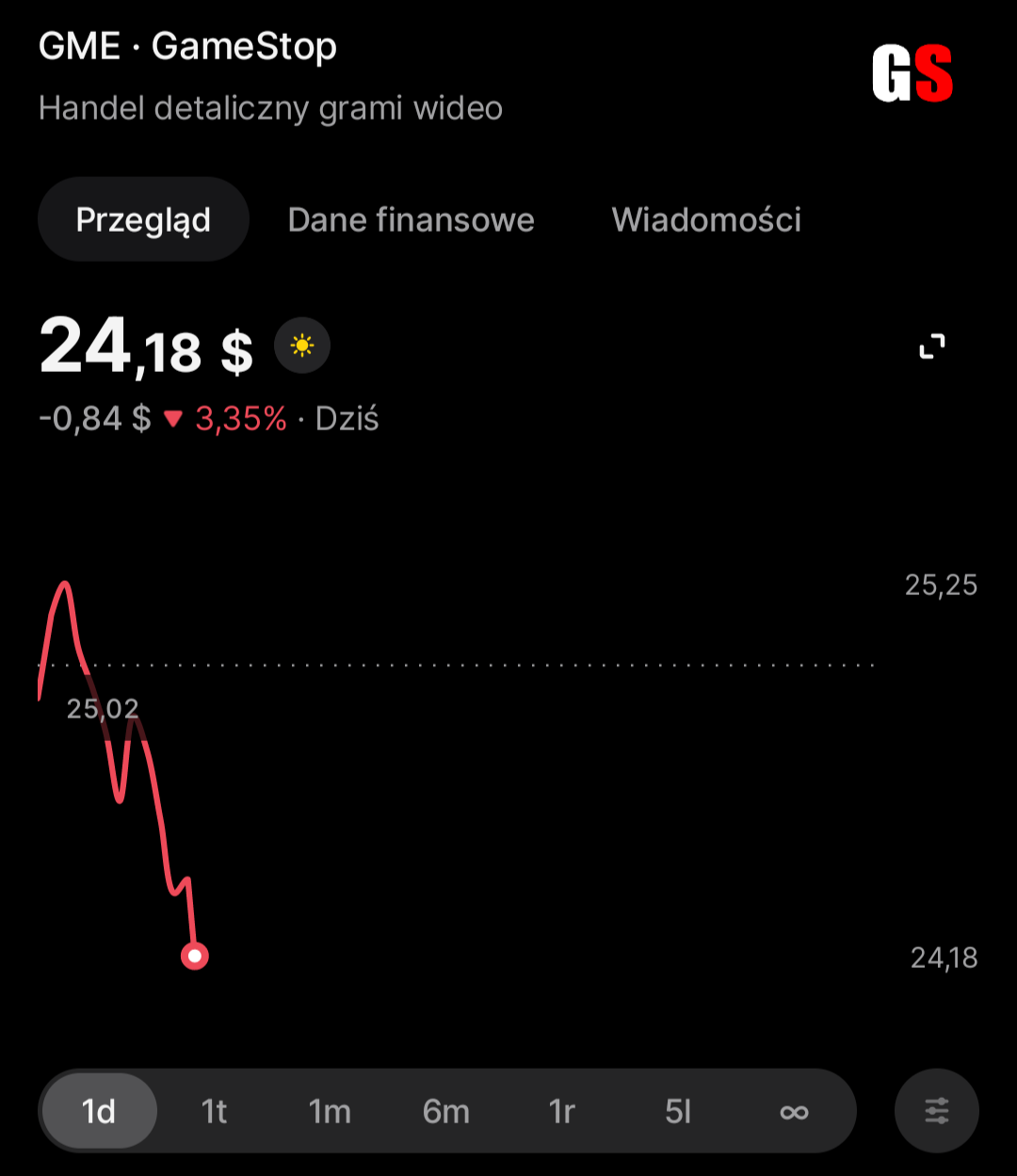The image size is (1017, 1176).
Task: Switch chart to the 5l range
Action: [x=678, y=1112]
